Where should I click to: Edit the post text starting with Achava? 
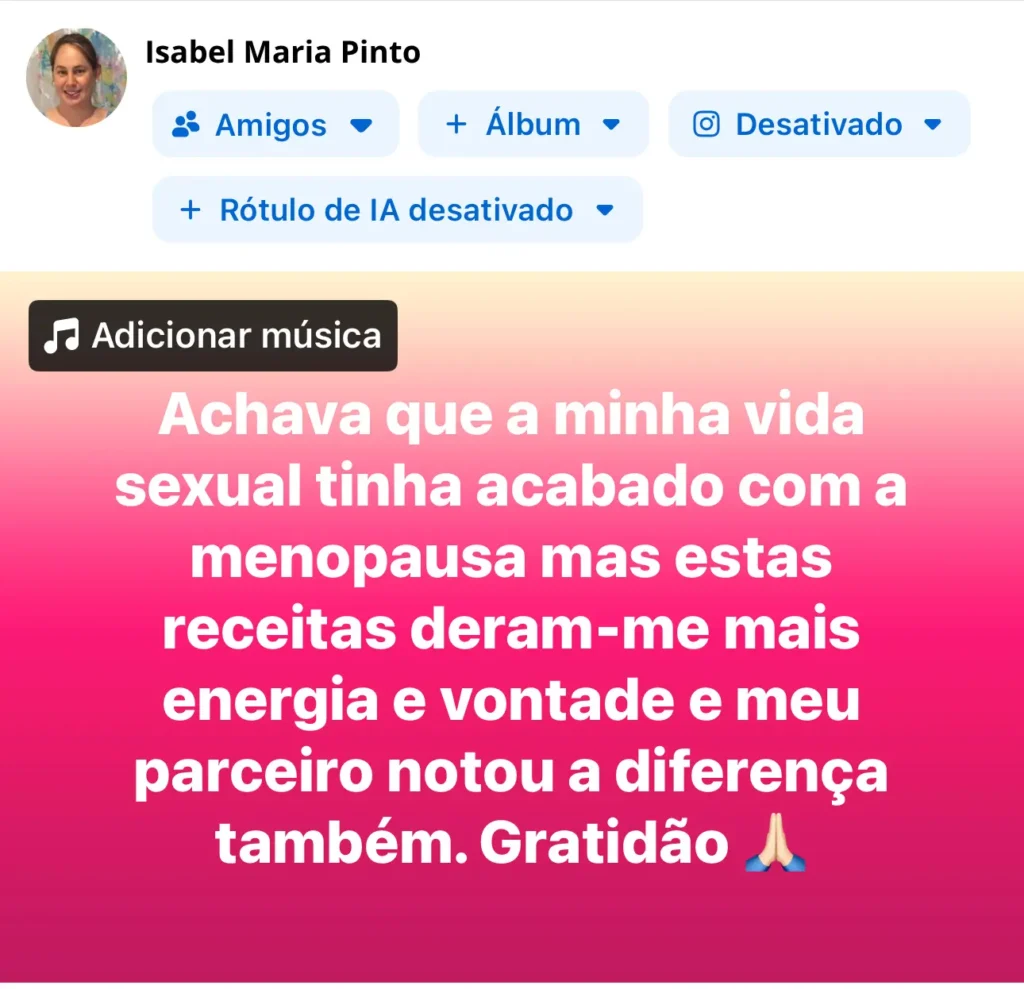click(511, 632)
